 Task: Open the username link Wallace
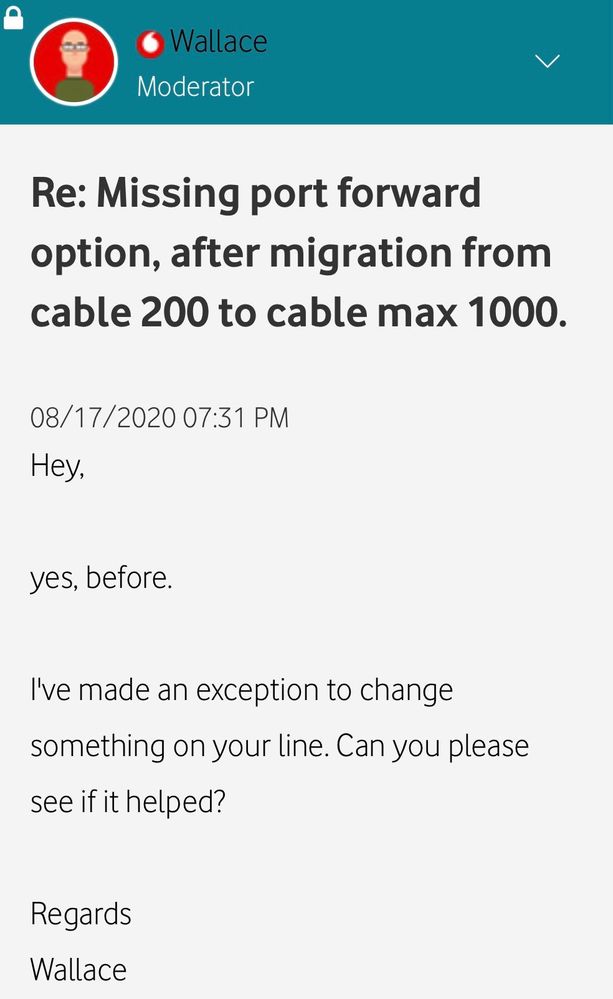pyautogui.click(x=217, y=42)
